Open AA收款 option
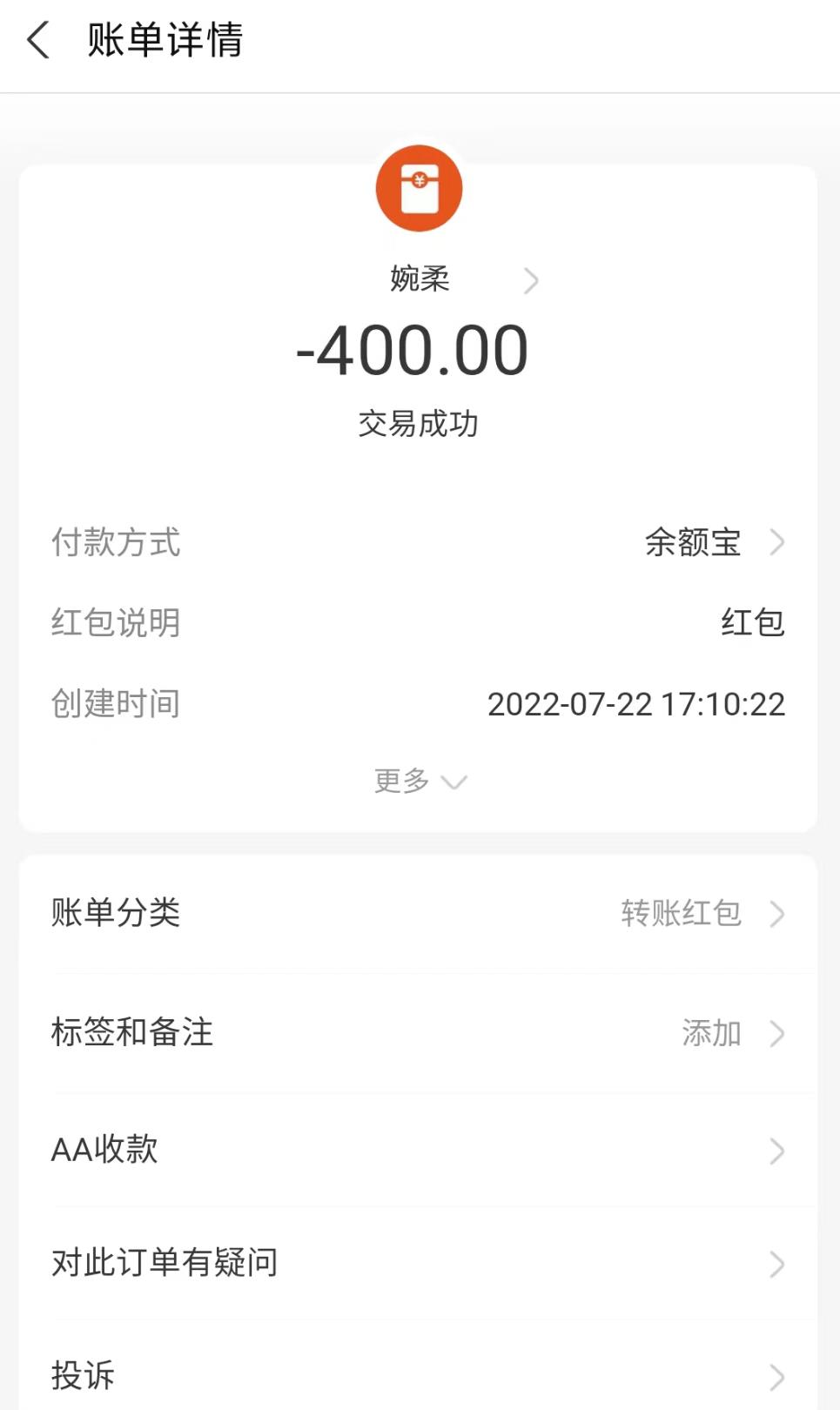The height and width of the screenshot is (1410, 840). (x=418, y=1150)
